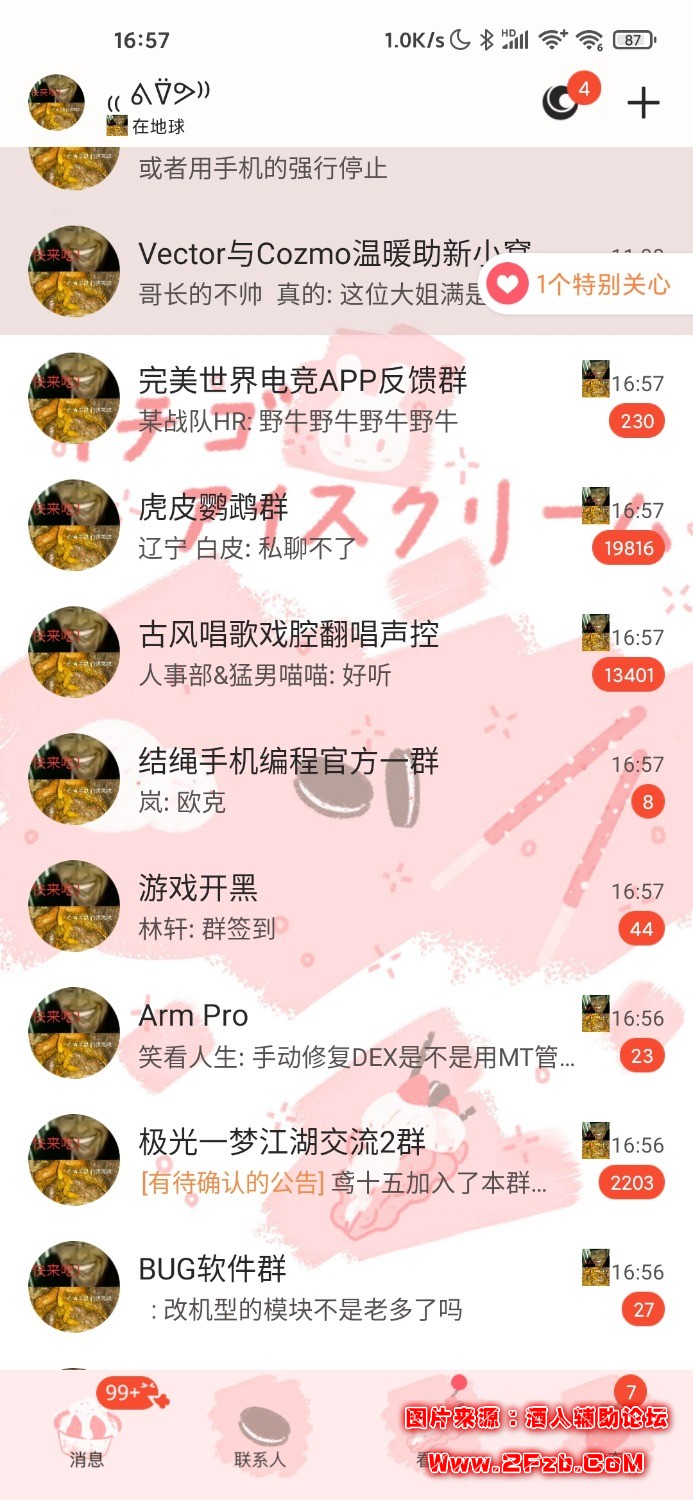Tap the moon icon with badge 4

[x=561, y=102]
